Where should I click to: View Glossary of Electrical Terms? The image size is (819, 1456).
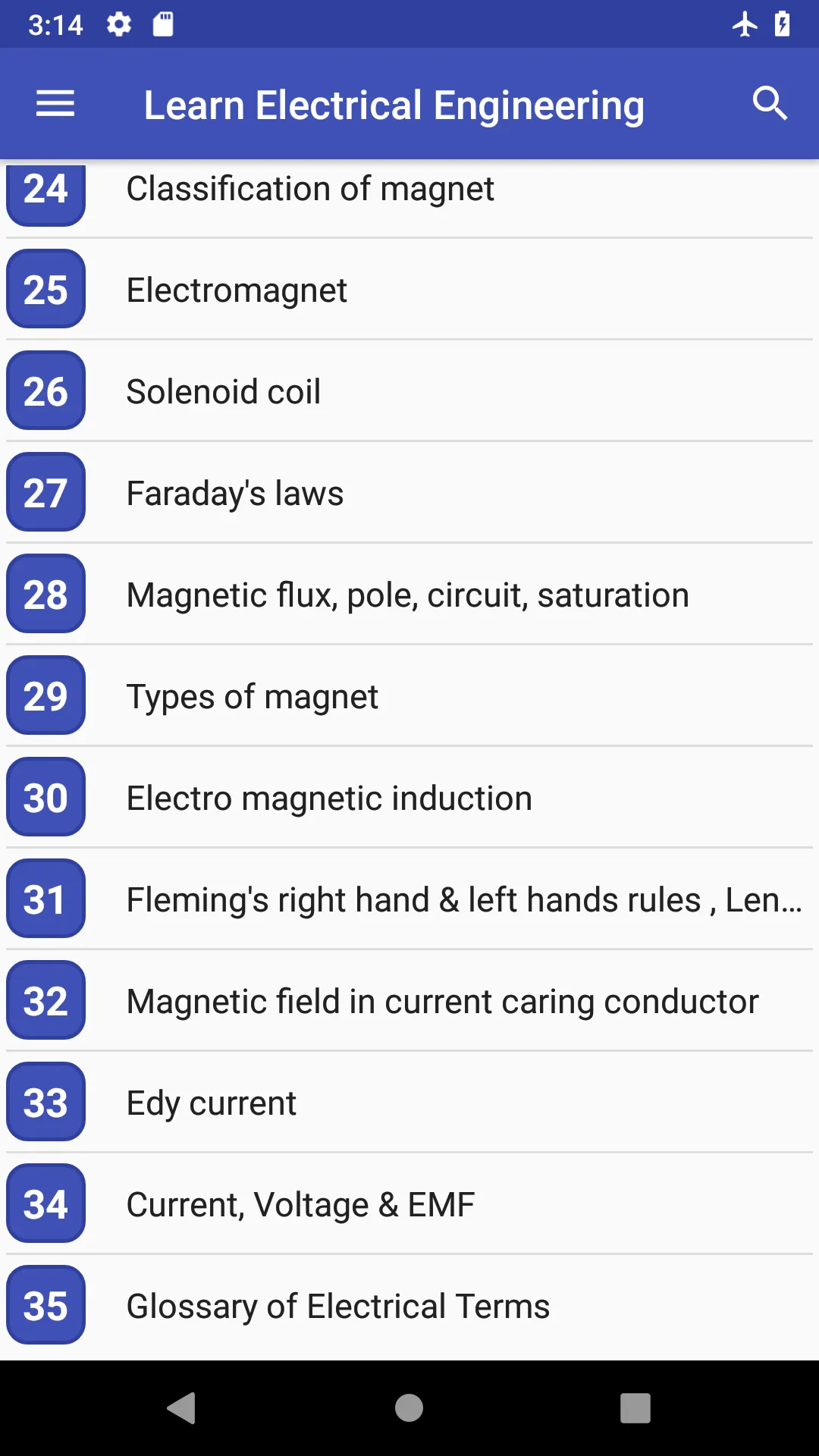[409, 1306]
